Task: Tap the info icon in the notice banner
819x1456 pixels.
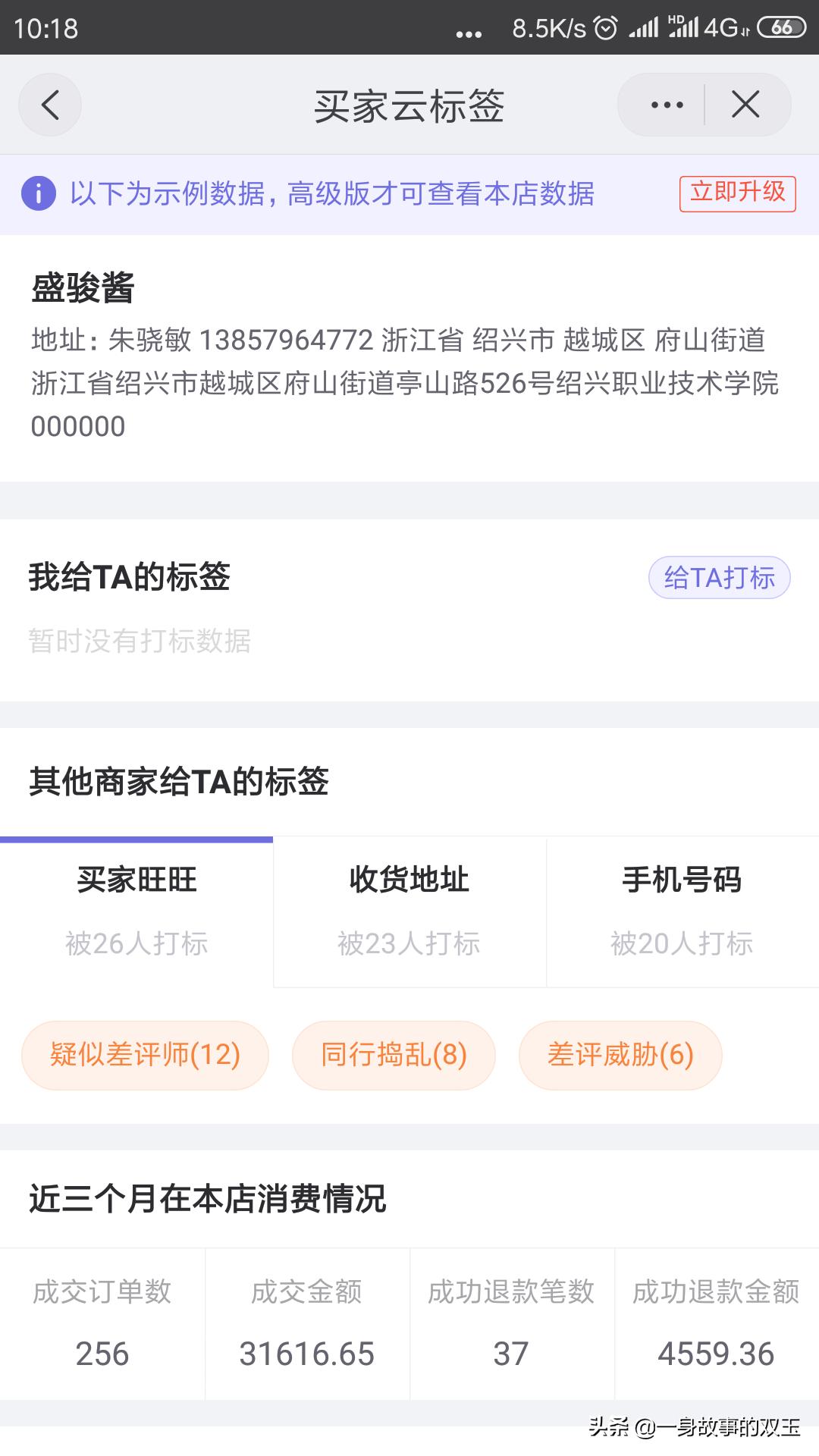Action: click(39, 193)
